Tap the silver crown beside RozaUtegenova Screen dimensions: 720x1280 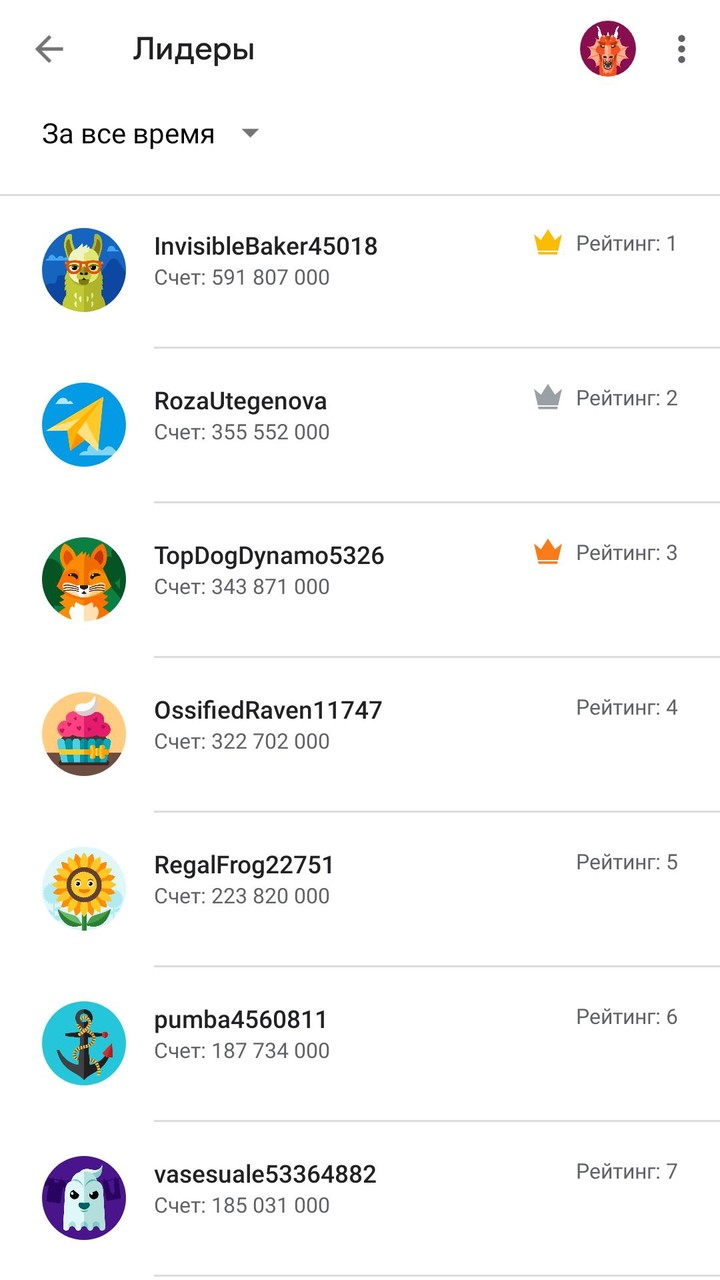(x=547, y=396)
